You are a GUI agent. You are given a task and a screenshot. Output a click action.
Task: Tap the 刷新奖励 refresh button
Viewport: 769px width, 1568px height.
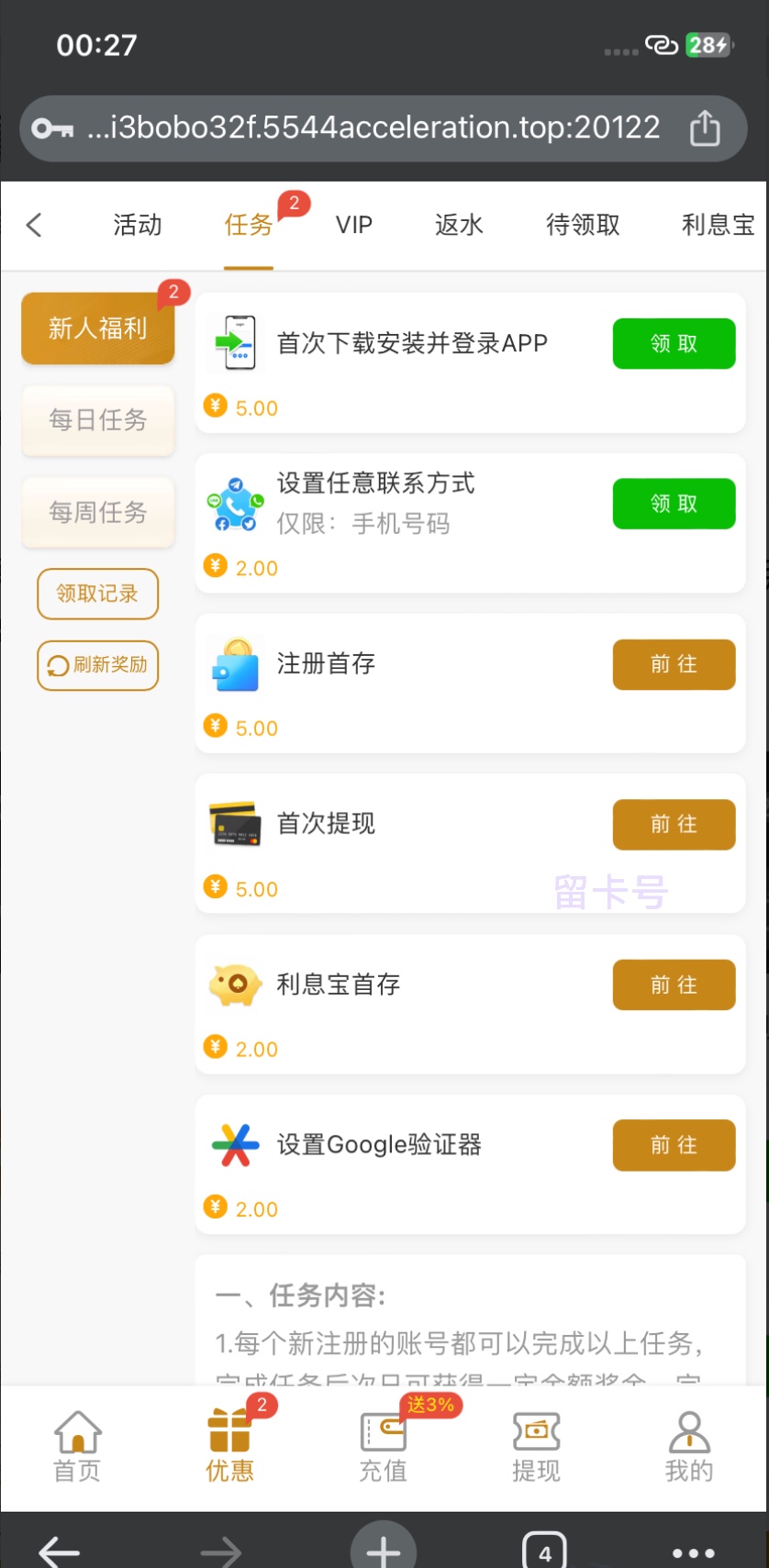[97, 665]
